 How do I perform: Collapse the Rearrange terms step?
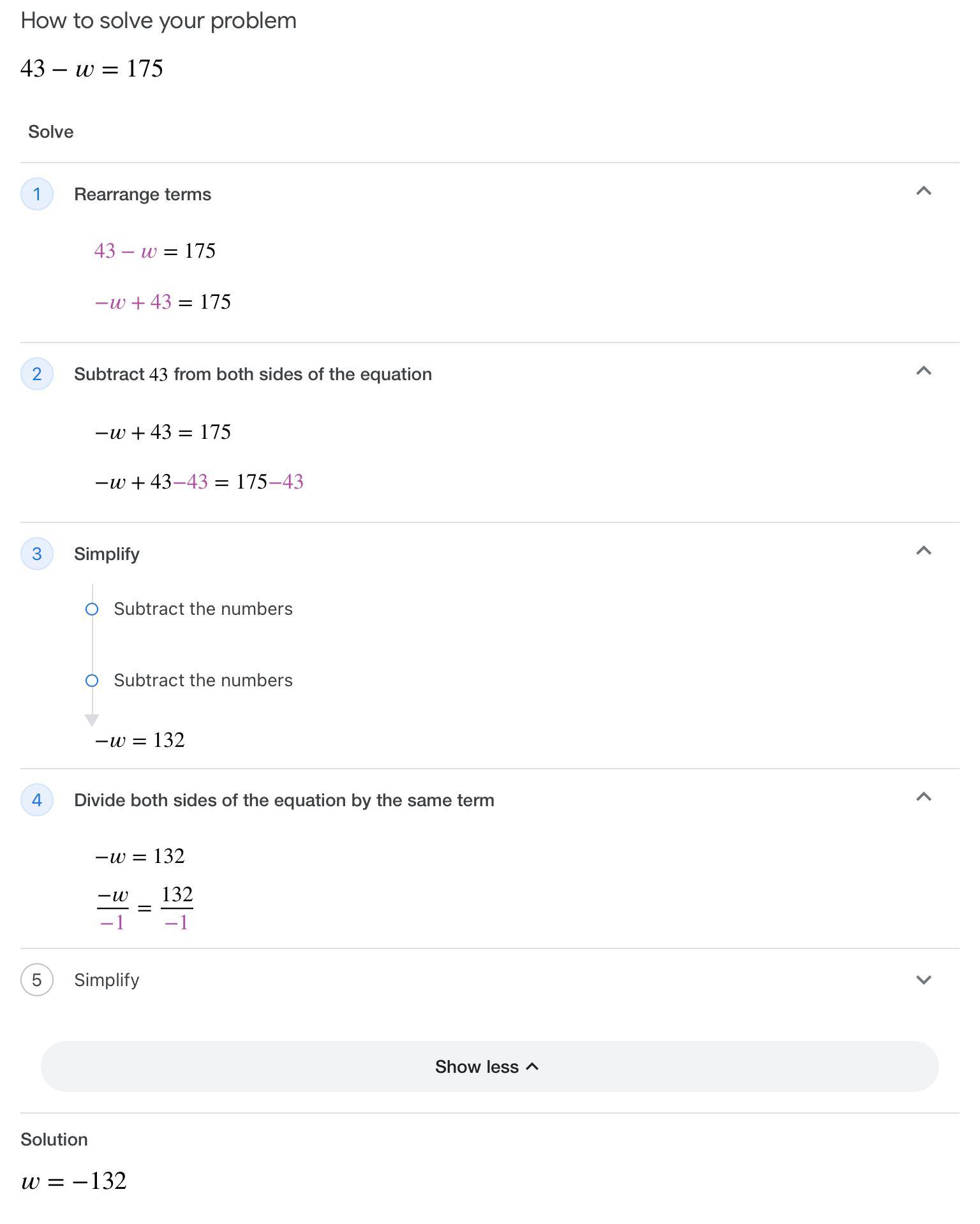(x=923, y=191)
